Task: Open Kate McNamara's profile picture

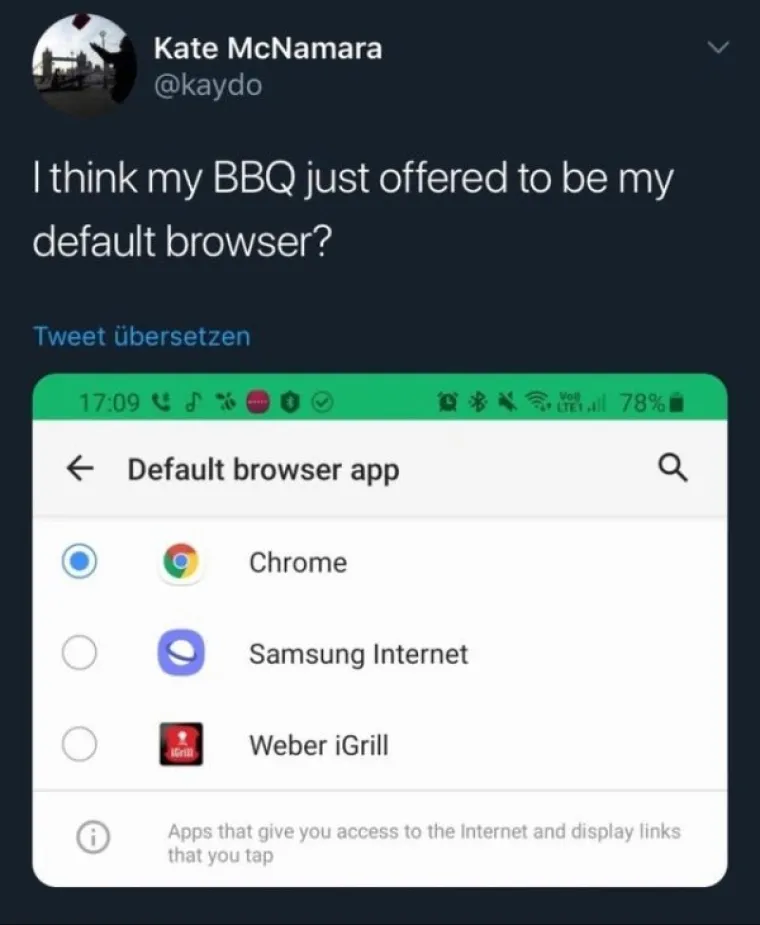Action: [84, 65]
